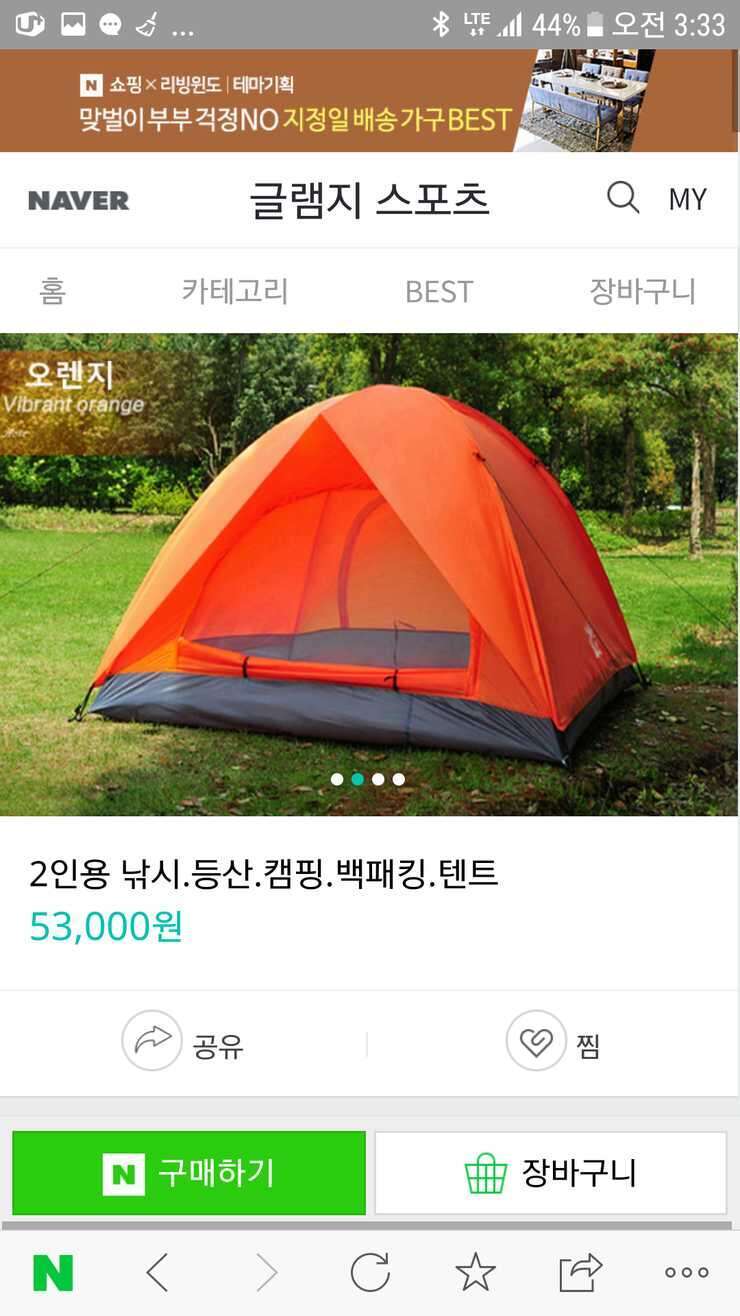Bookmark this page with the star

tap(475, 1272)
